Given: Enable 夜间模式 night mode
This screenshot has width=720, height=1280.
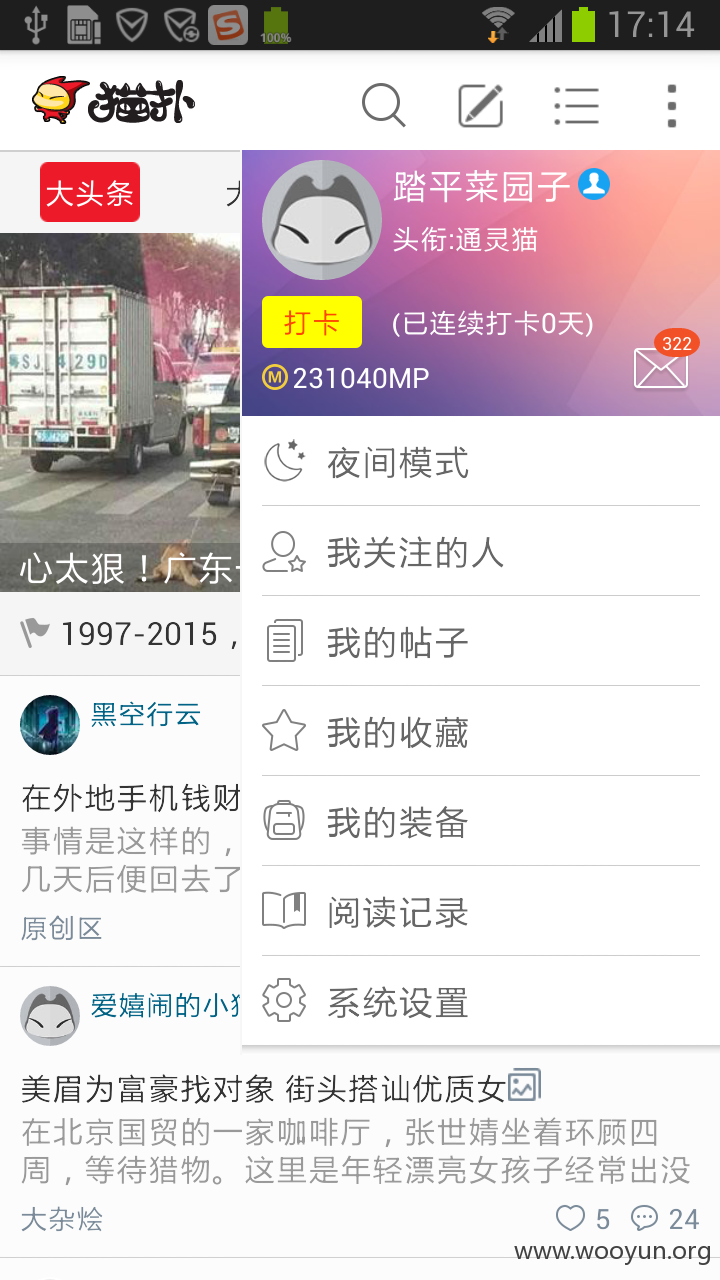Looking at the screenshot, I should 481,462.
